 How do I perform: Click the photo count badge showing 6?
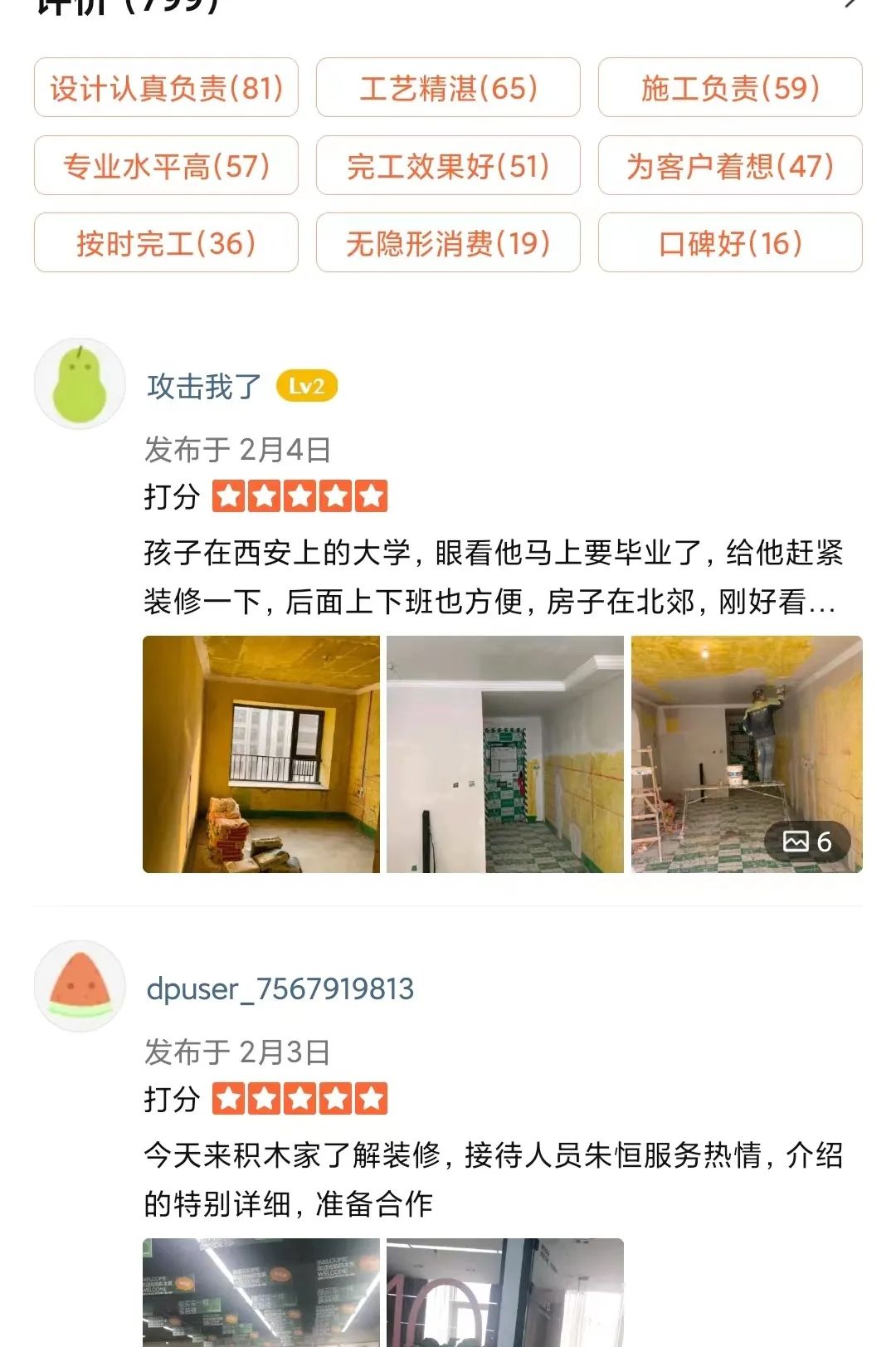(809, 841)
